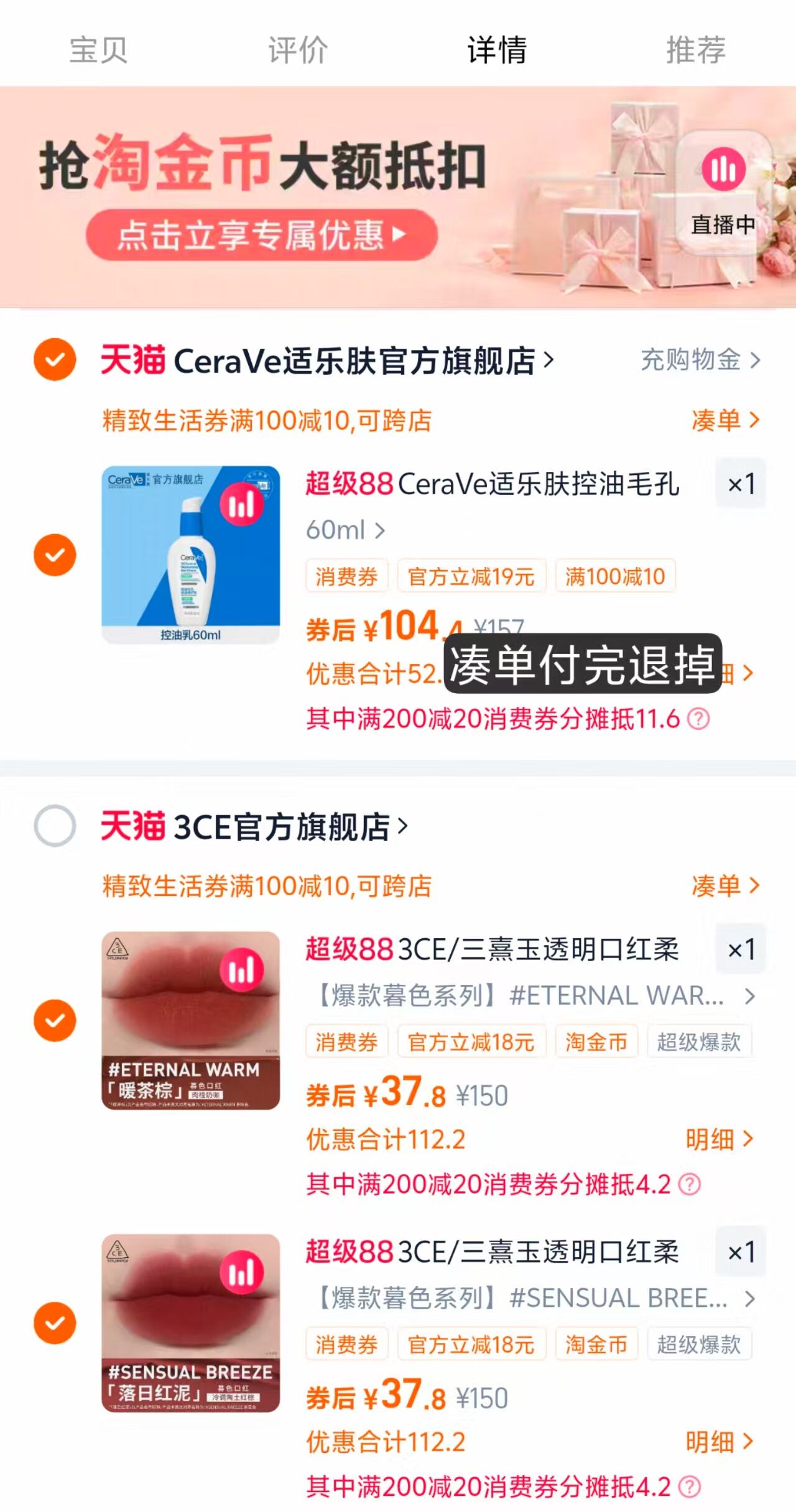Tap the 直播中 live streaming icon on banner
The image size is (796, 1512).
tap(723, 168)
